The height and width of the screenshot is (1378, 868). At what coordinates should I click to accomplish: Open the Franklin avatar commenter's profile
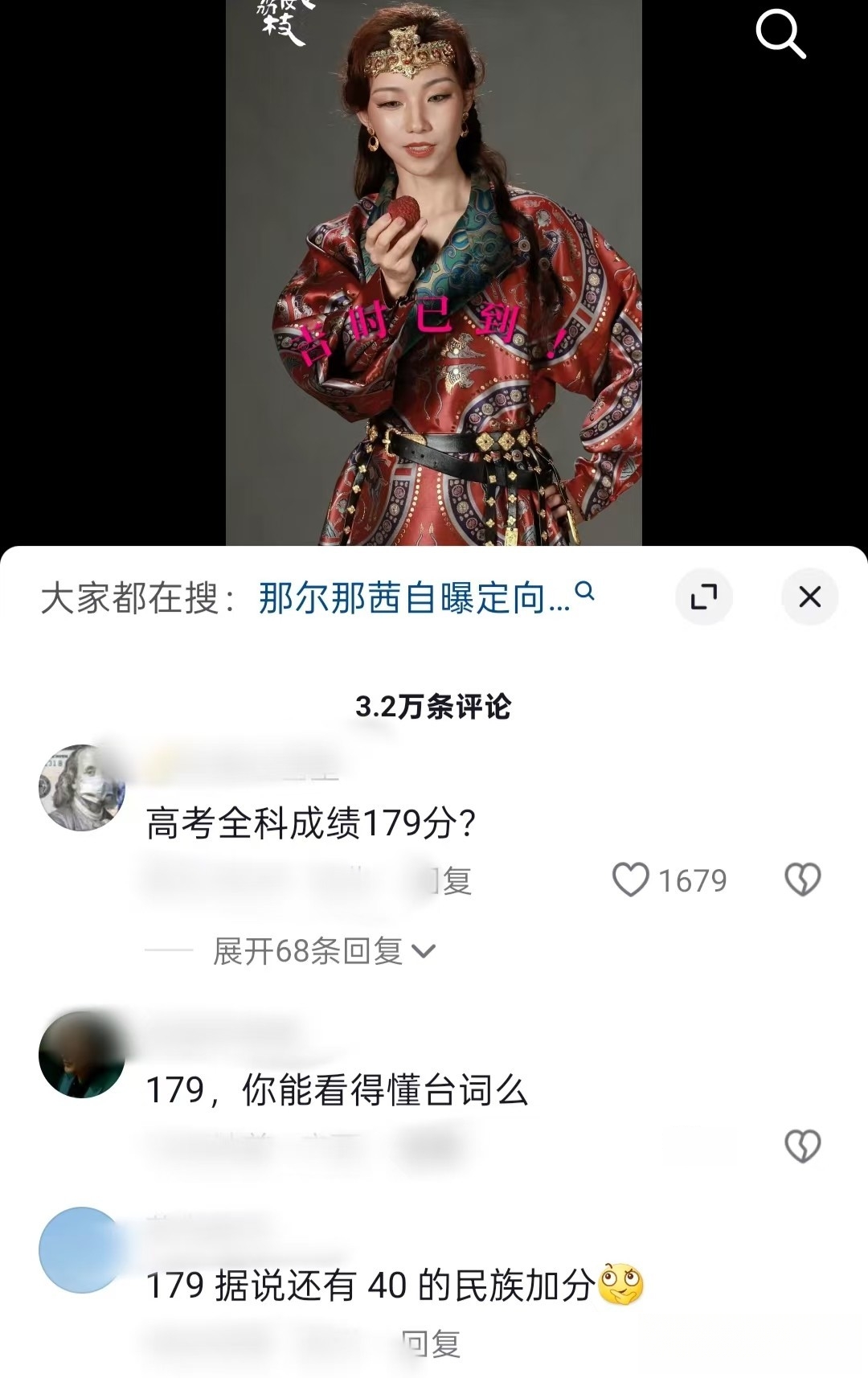coord(82,788)
